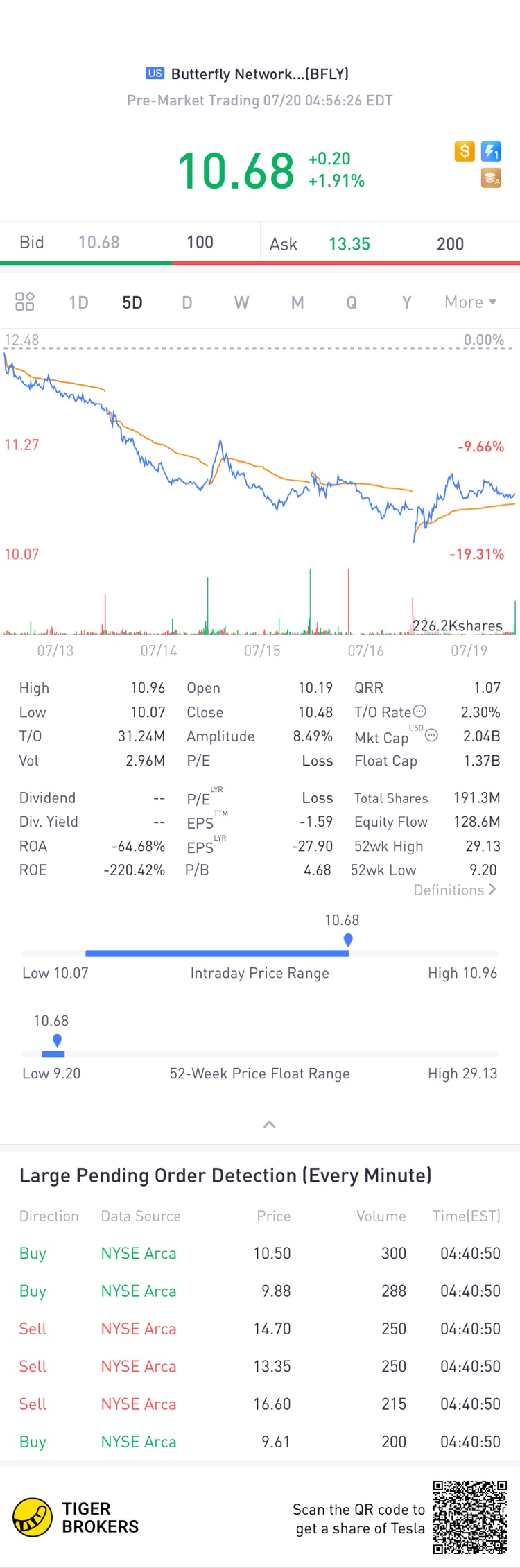Image resolution: width=520 pixels, height=1568 pixels.
Task: Tap the orange dollar S badge
Action: point(465,151)
